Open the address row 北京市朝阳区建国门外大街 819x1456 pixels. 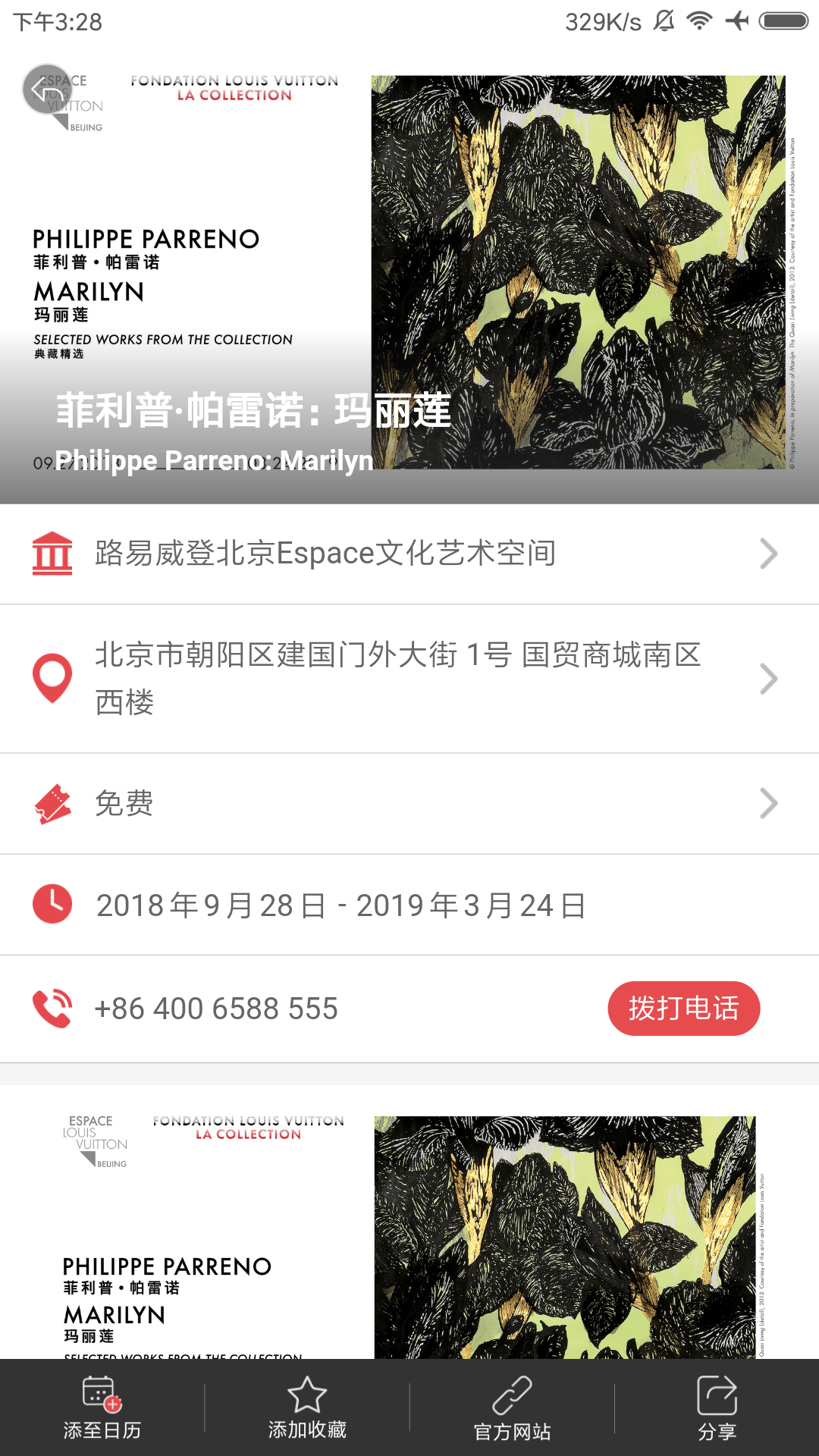pos(409,679)
